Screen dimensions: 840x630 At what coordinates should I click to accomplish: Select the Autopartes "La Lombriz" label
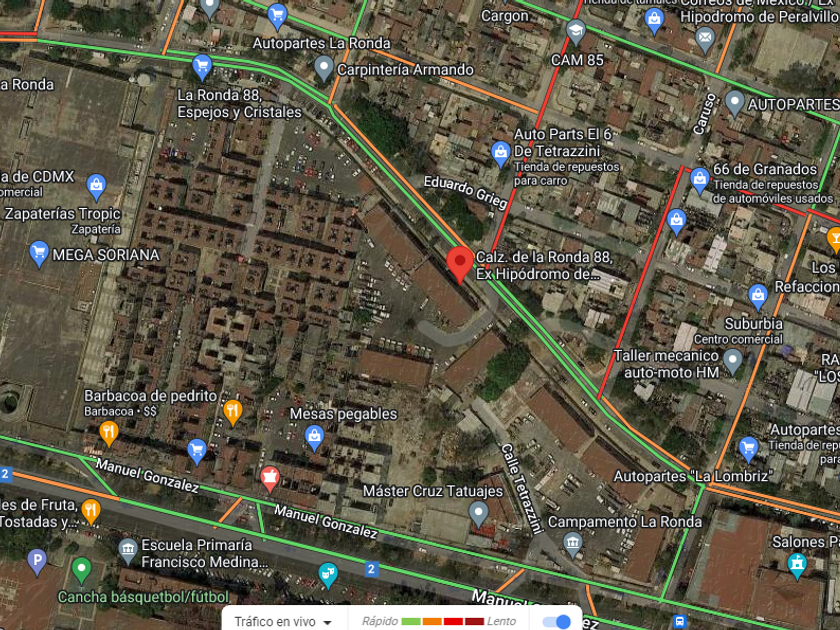tap(693, 476)
